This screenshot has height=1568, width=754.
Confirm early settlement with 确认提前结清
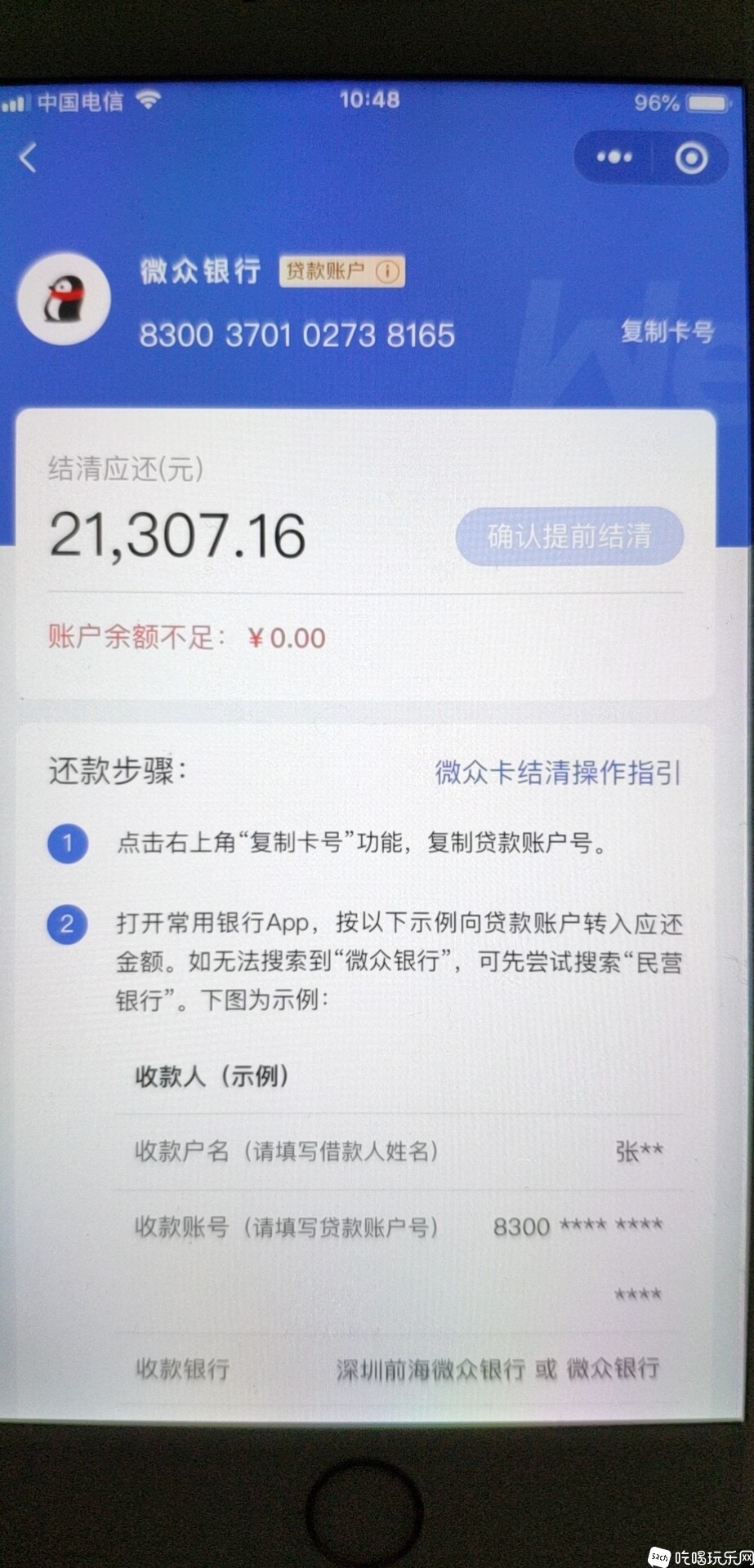pyautogui.click(x=569, y=537)
